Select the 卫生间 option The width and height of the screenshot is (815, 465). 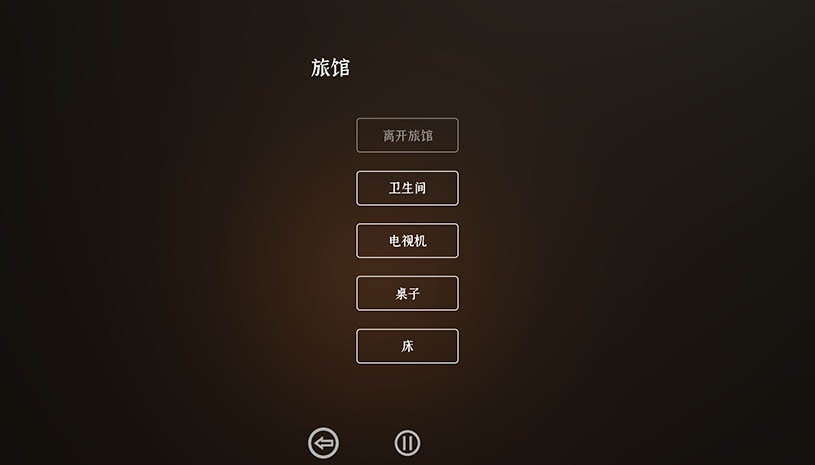click(407, 188)
